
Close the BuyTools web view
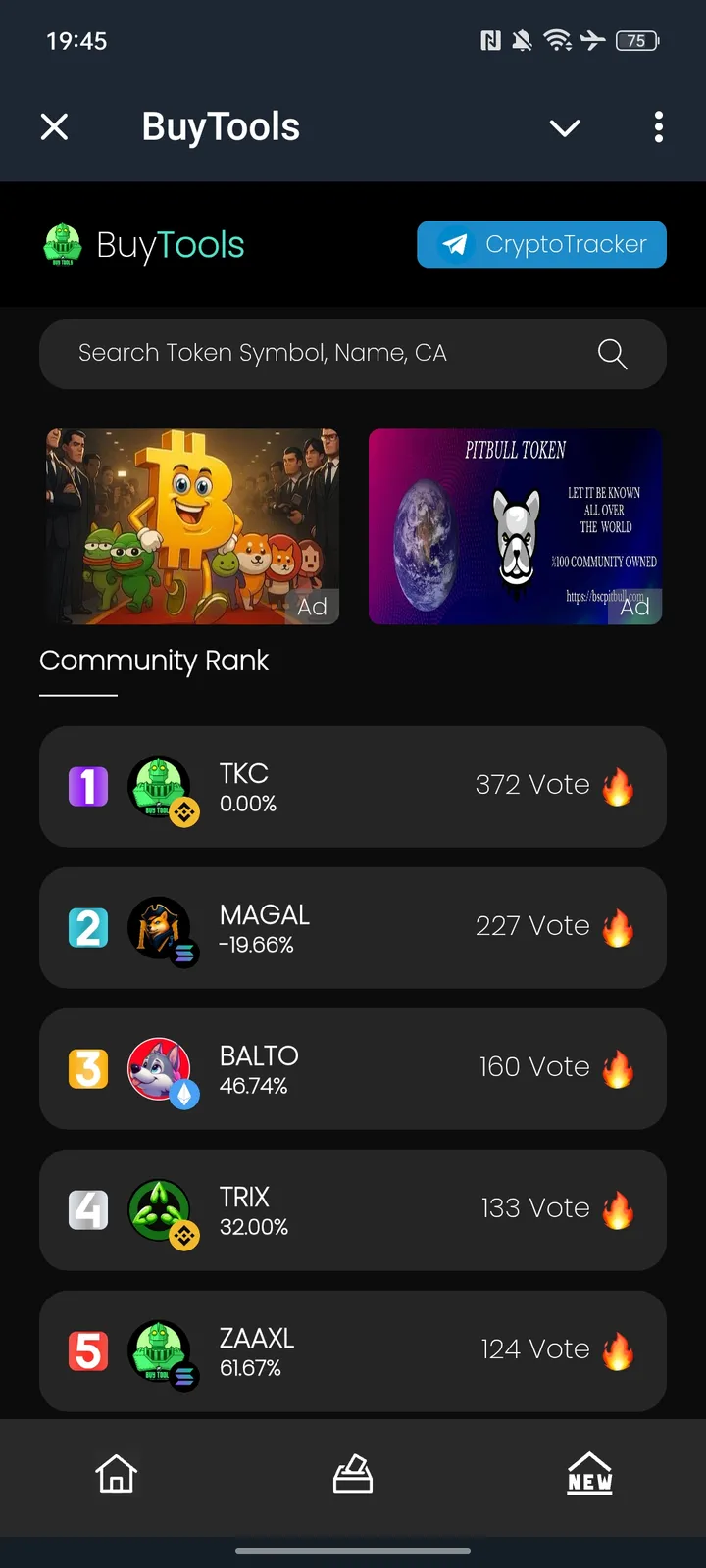pos(55,126)
